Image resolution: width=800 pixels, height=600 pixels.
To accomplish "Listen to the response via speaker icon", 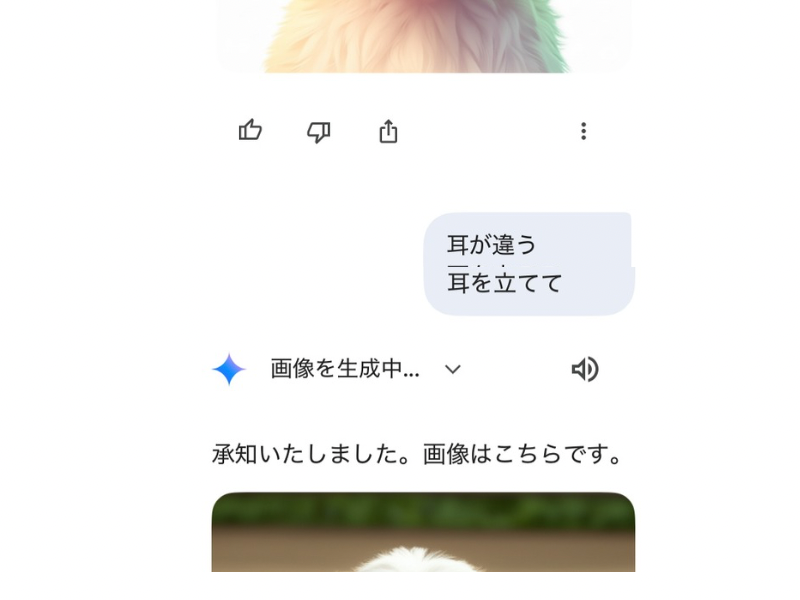I will pos(585,369).
